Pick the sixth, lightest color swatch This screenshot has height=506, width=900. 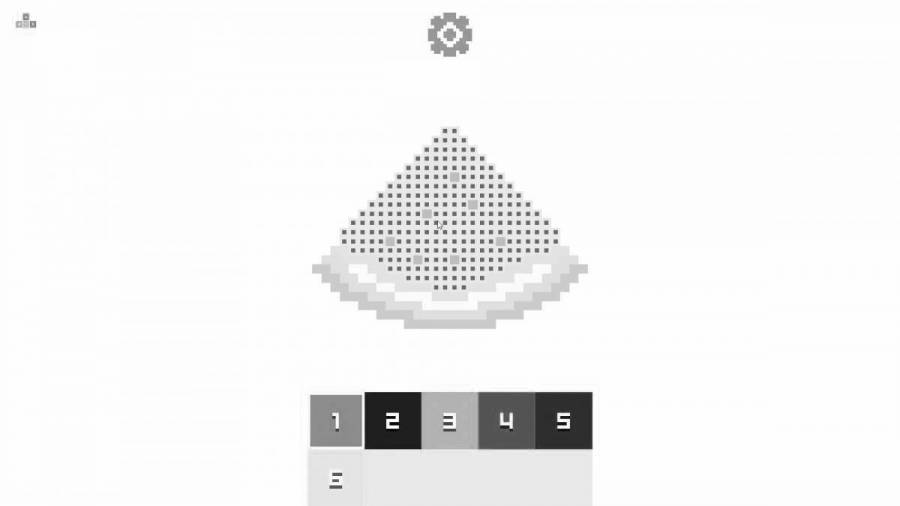pos(336,478)
